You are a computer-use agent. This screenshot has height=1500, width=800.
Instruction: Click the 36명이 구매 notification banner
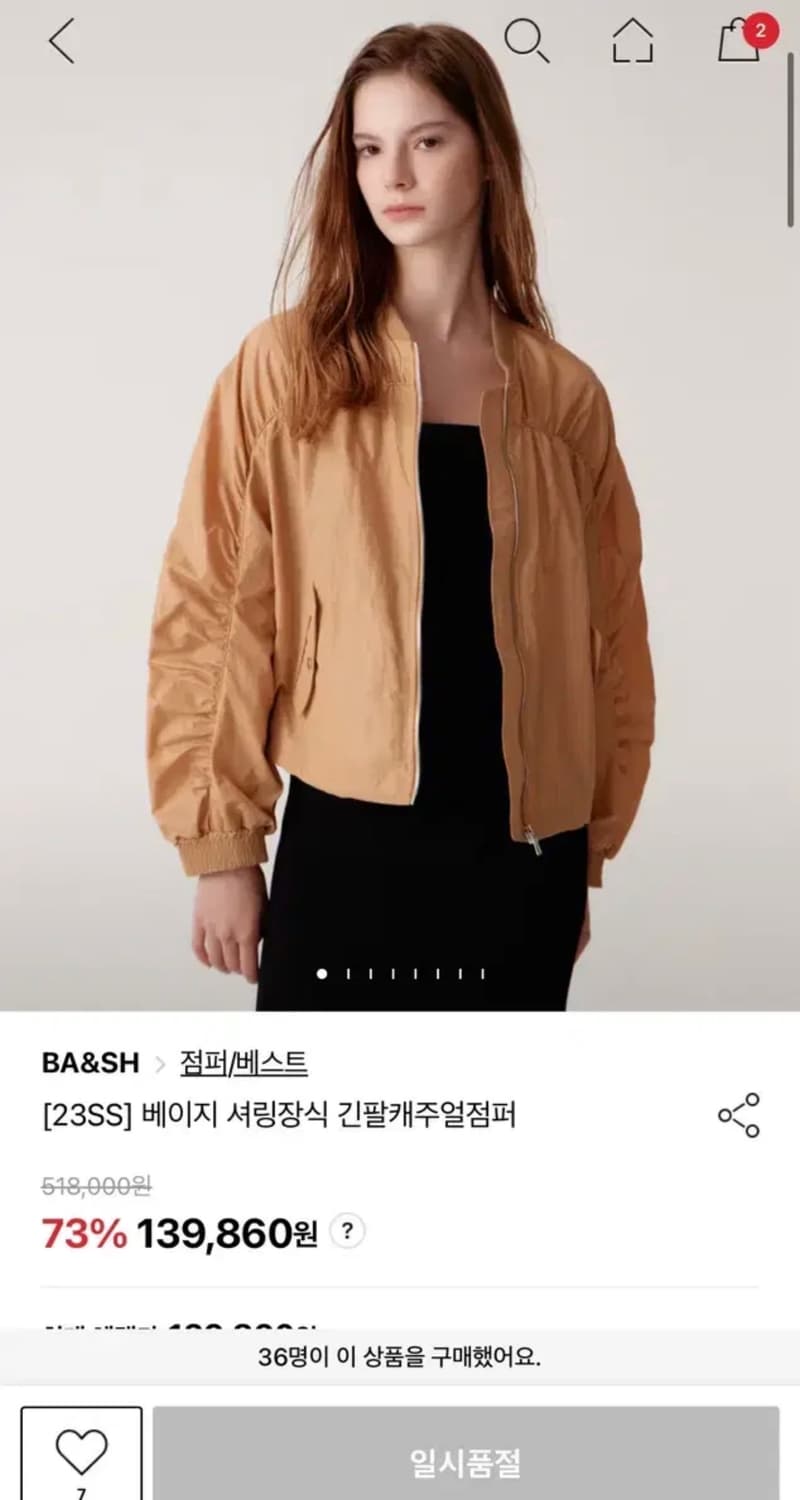pyautogui.click(x=400, y=1356)
